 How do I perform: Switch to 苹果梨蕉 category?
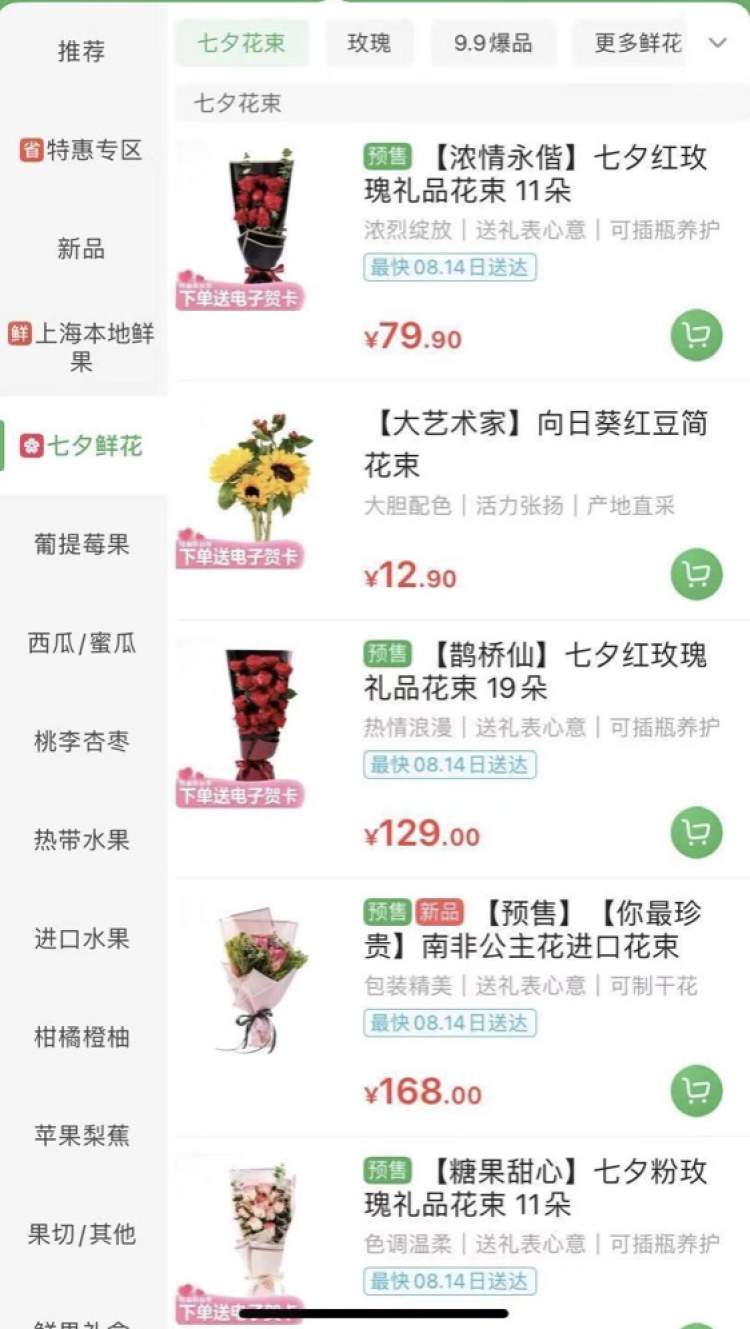coord(82,1136)
